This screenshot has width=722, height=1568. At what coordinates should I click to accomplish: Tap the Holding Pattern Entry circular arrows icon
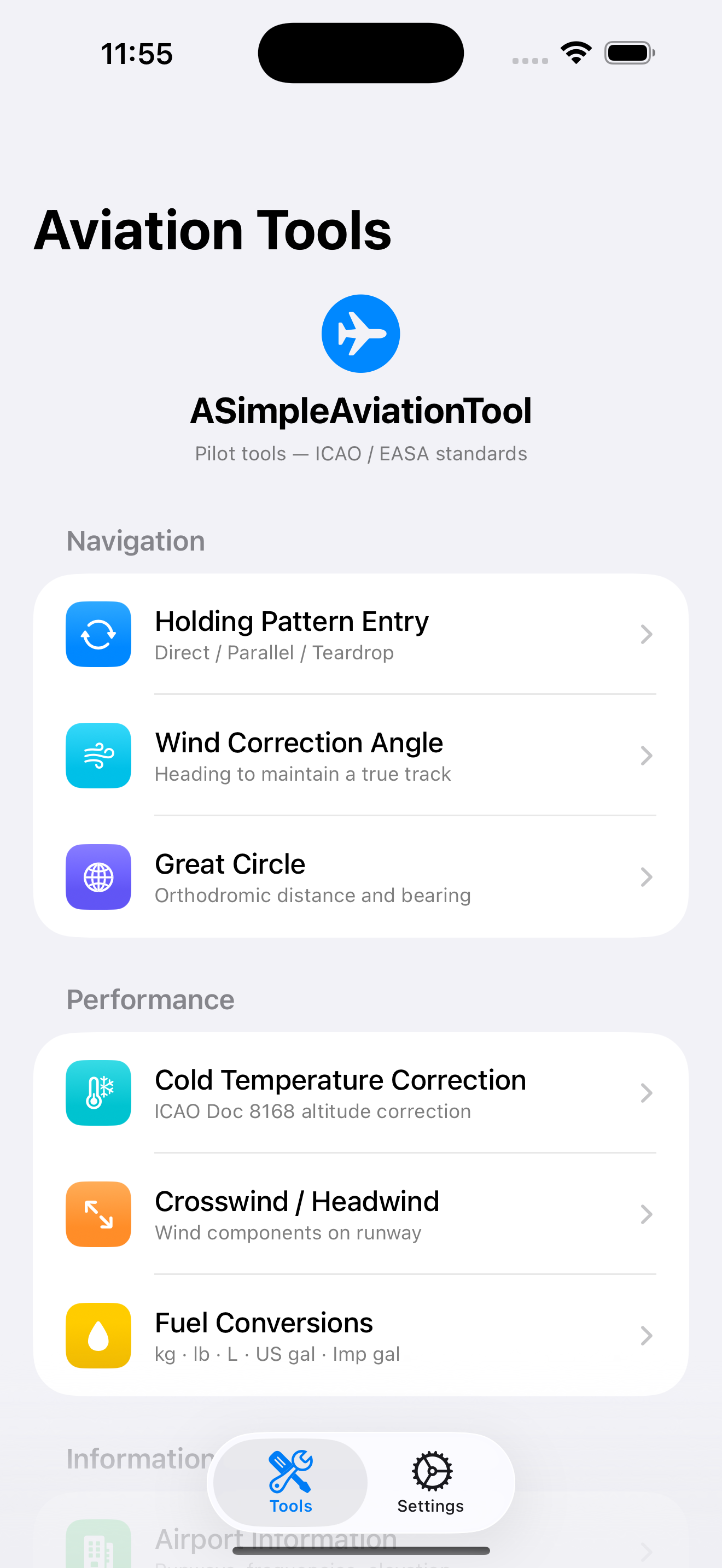pyautogui.click(x=98, y=634)
